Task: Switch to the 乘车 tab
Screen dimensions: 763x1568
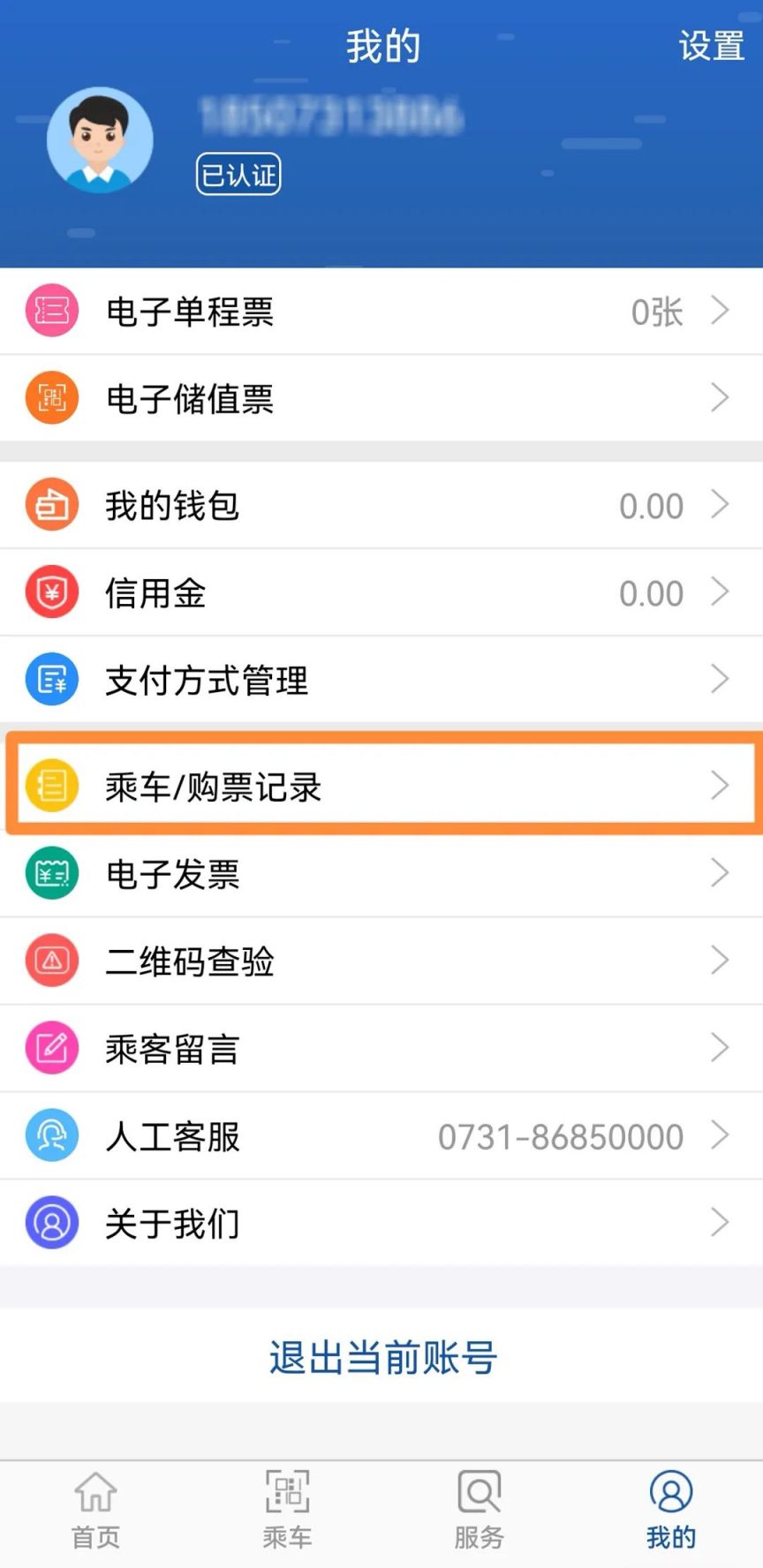Action: pos(287,1511)
